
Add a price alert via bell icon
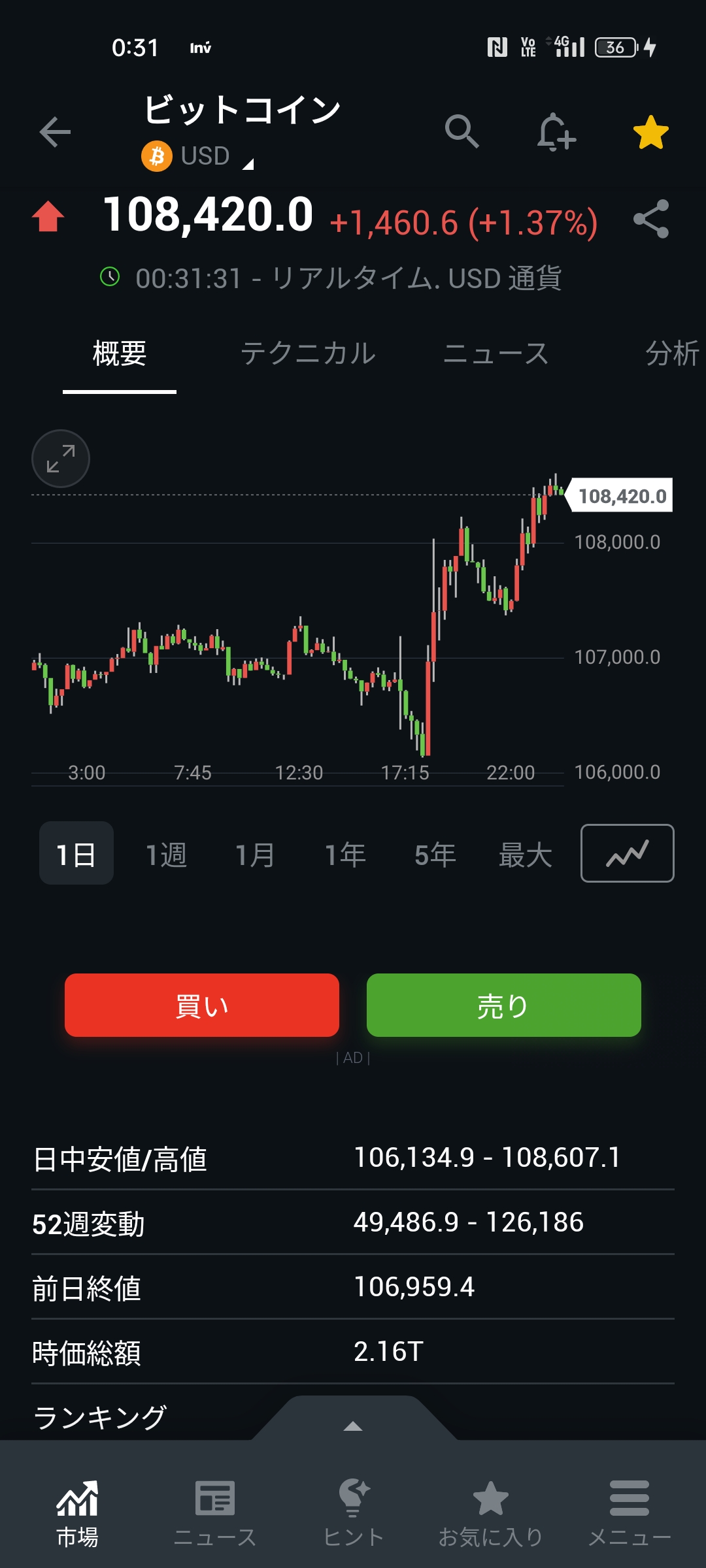coord(556,132)
